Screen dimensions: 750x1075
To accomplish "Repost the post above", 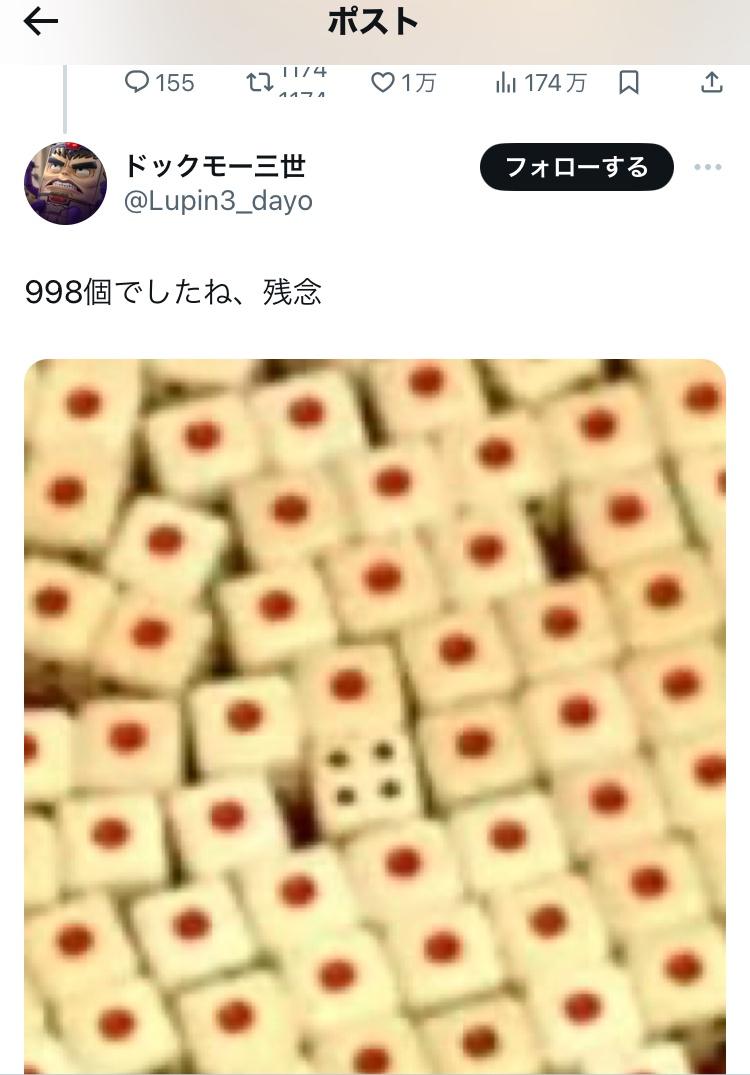I will (260, 83).
